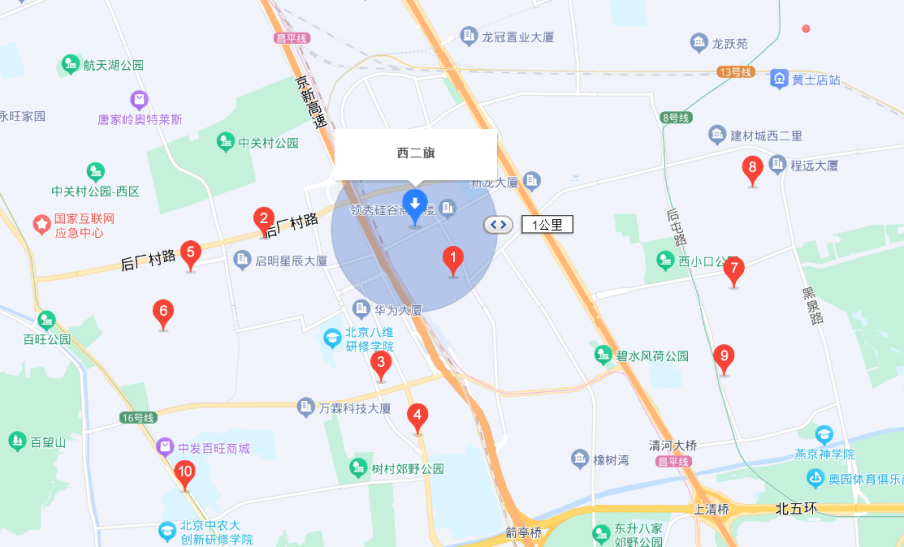The width and height of the screenshot is (904, 547).
Task: Tap red map marker number 1
Action: [453, 262]
